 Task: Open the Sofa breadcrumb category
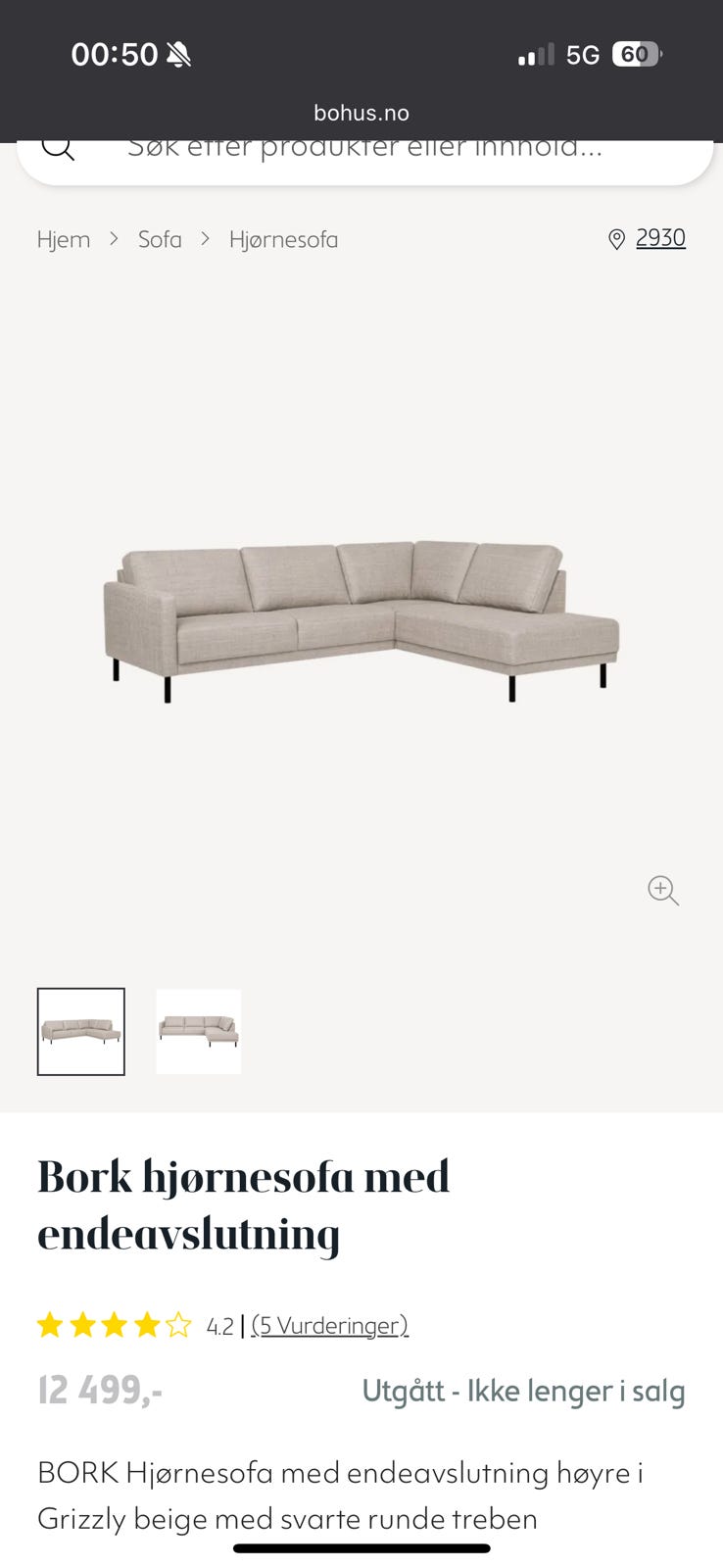click(160, 239)
